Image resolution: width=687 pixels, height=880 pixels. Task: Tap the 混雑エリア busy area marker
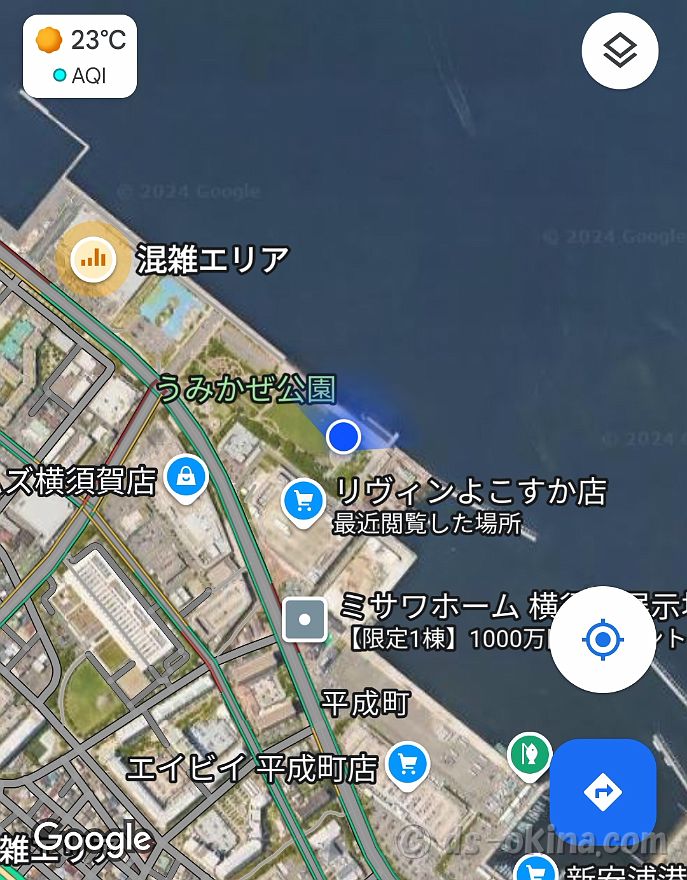point(94,260)
